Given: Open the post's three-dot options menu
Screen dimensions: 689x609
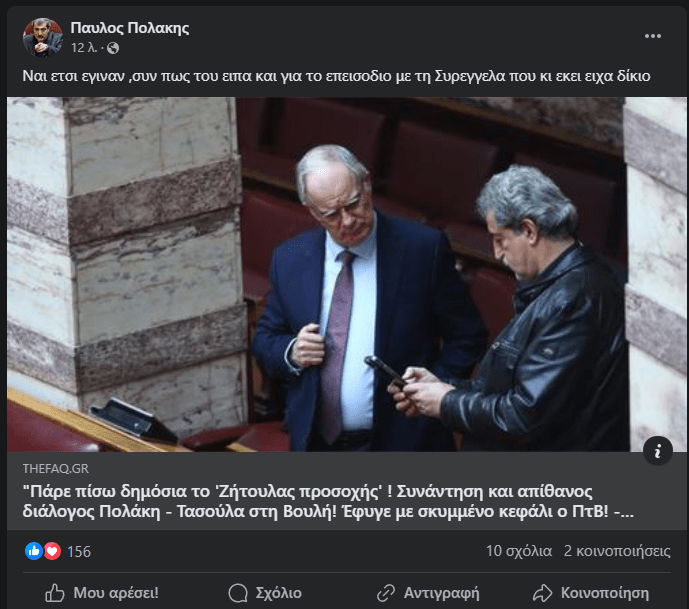Looking at the screenshot, I should (653, 36).
